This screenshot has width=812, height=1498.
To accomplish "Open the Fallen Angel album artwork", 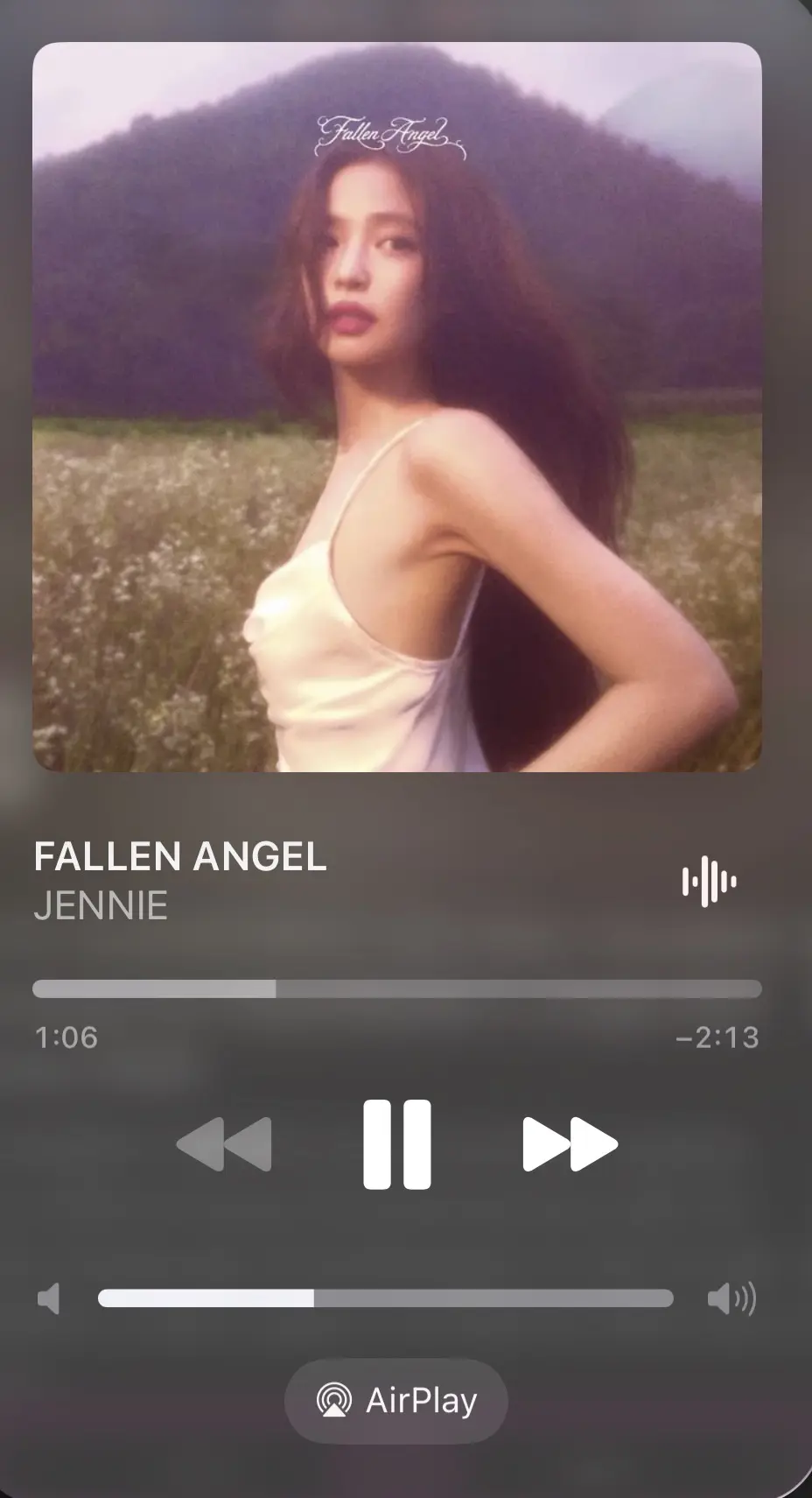I will click(x=397, y=407).
